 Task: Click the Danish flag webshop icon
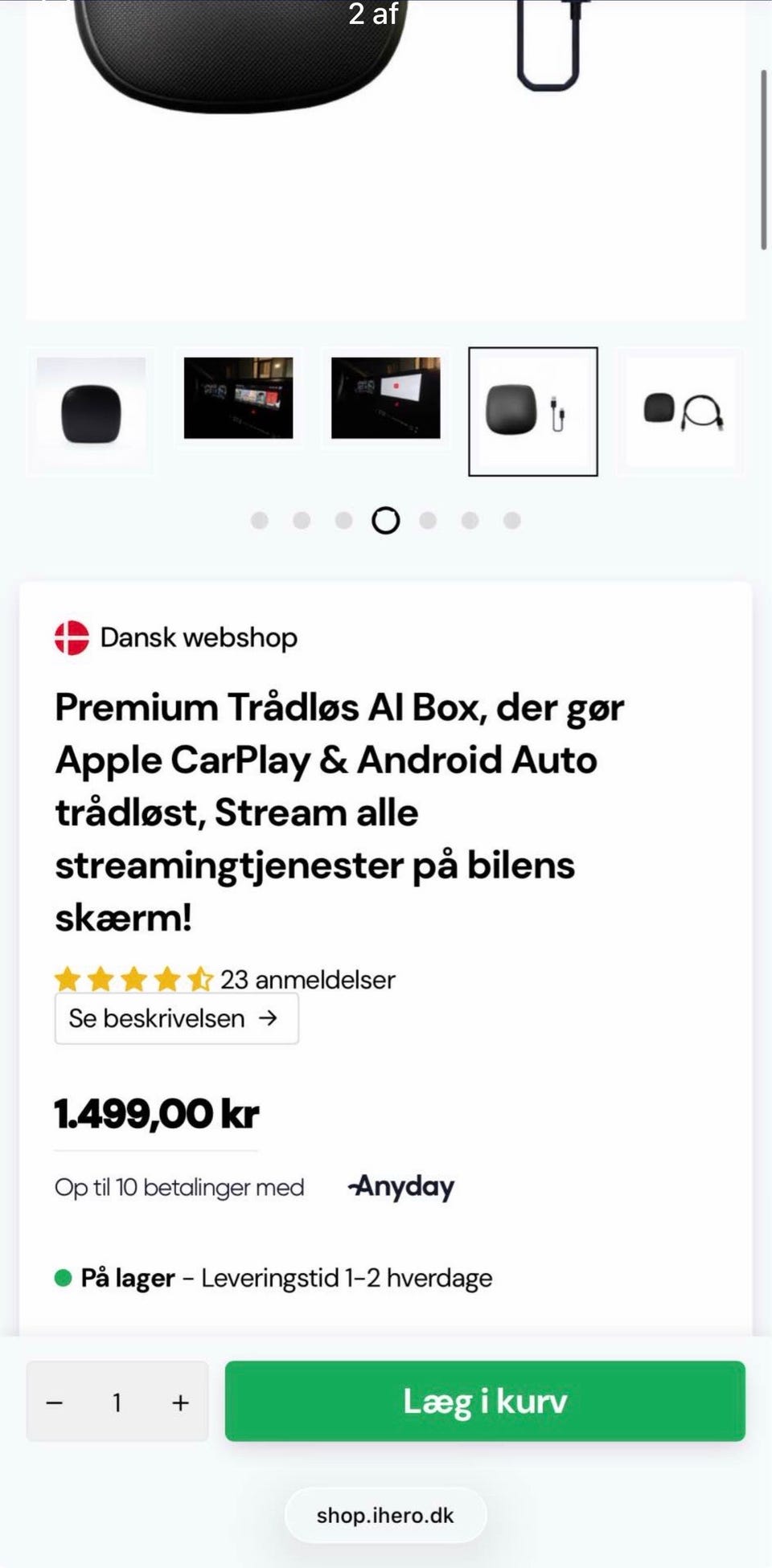(x=71, y=637)
